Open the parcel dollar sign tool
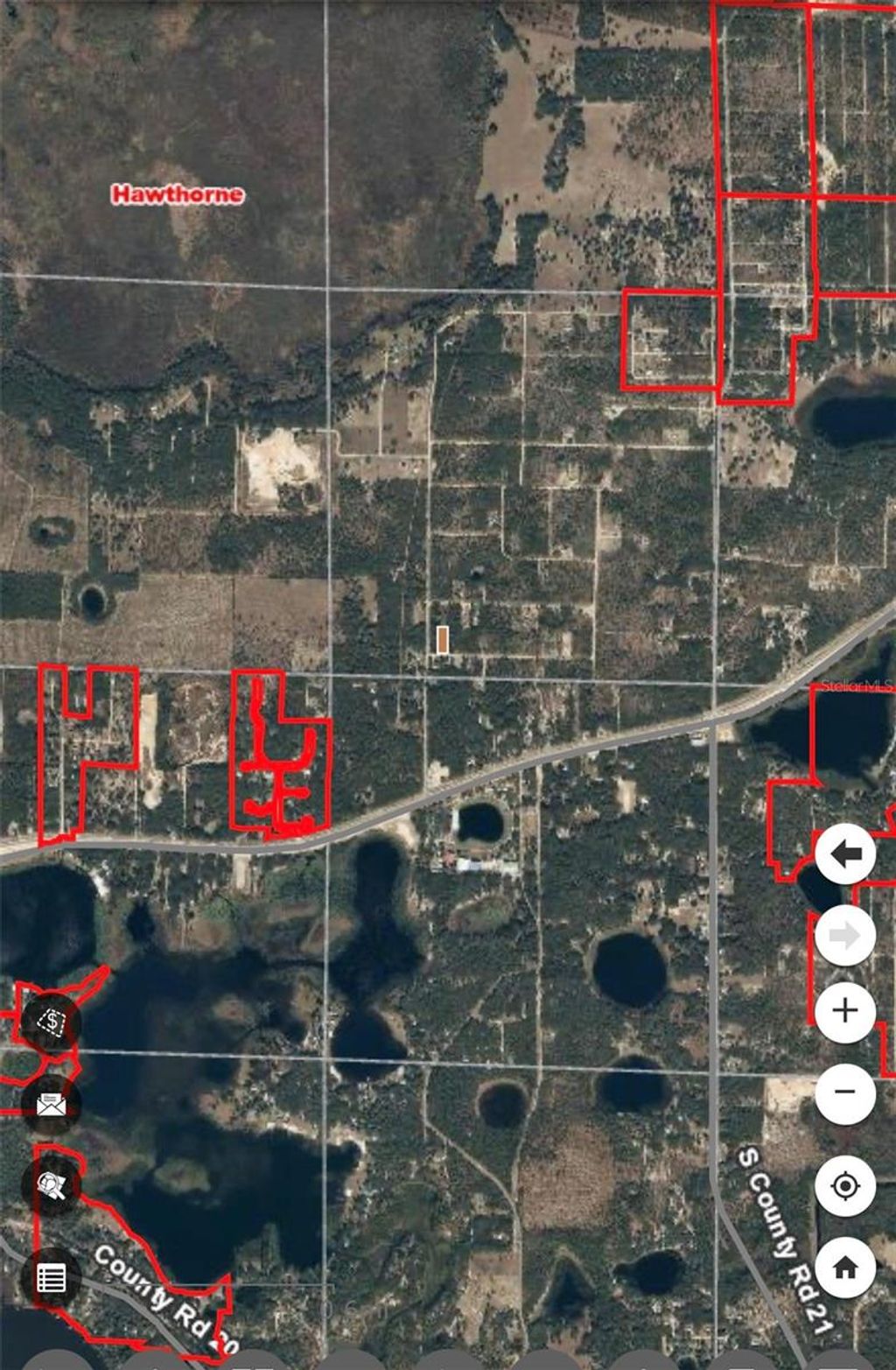The image size is (896, 1370). 52,1022
